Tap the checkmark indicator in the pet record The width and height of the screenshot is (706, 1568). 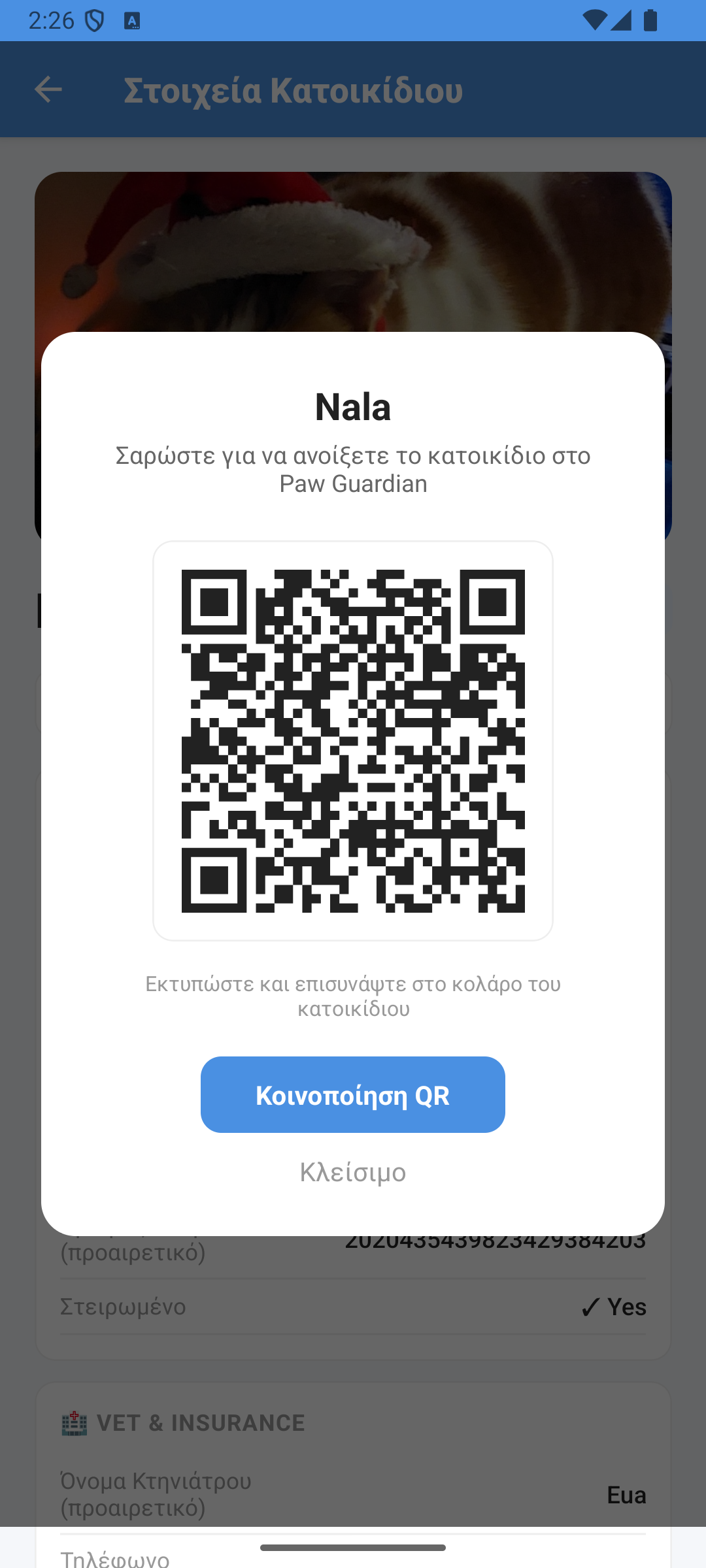[x=590, y=1305]
